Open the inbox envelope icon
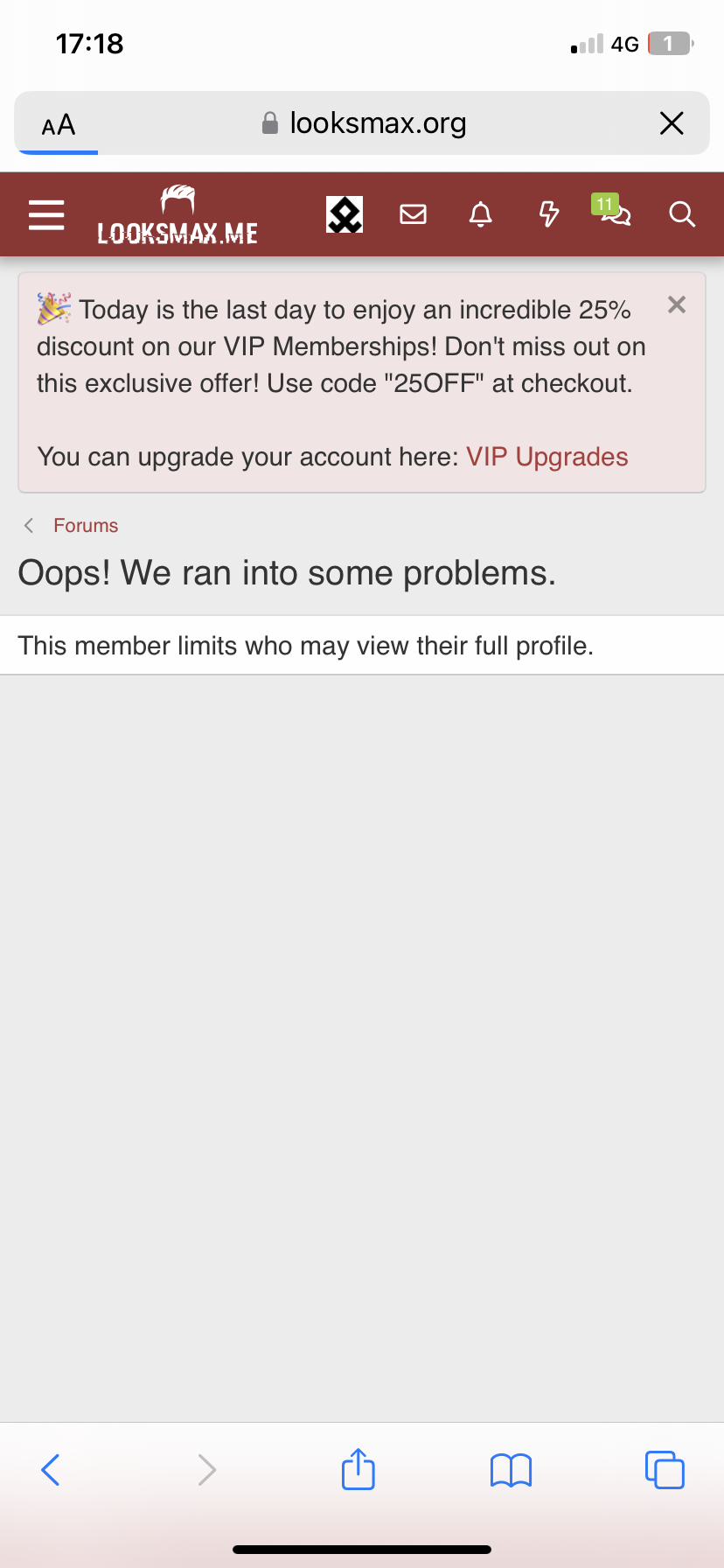724x1568 pixels. 413,214
